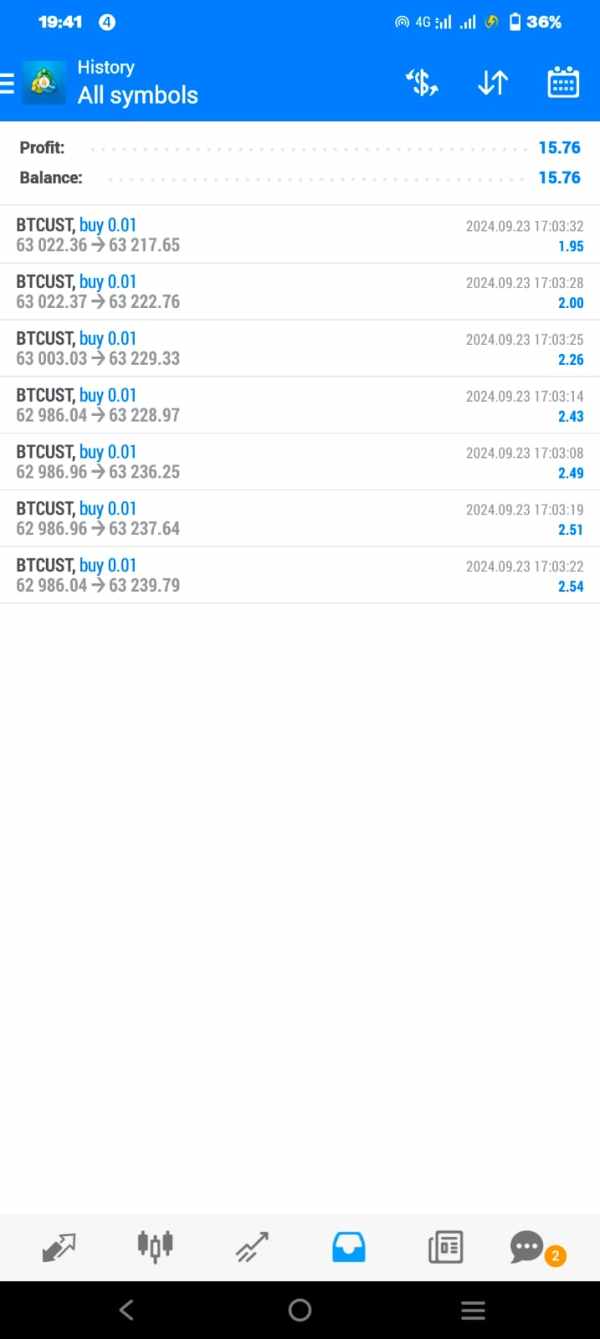Change sort order with arrows icon
Viewport: 600px width, 1339px height.
[493, 83]
